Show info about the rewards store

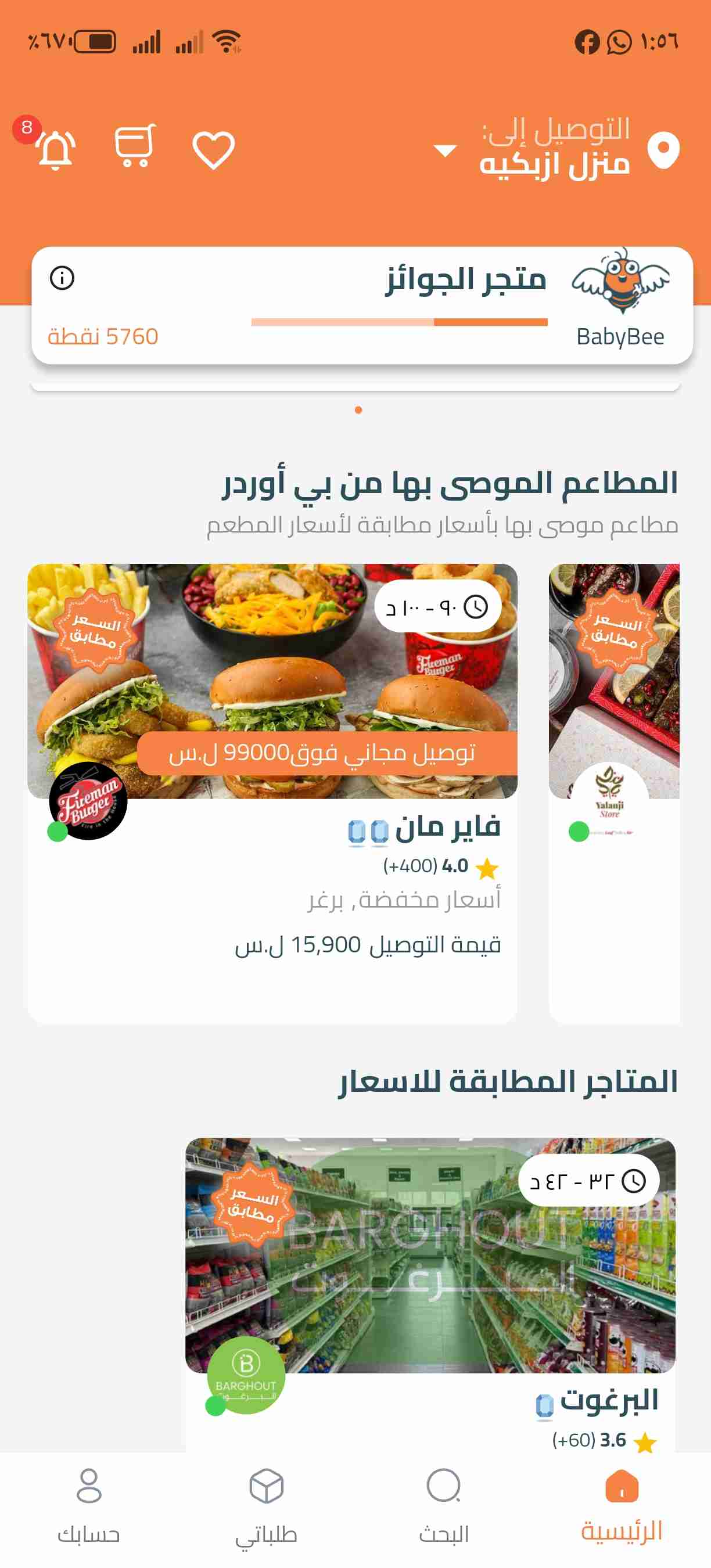62,278
